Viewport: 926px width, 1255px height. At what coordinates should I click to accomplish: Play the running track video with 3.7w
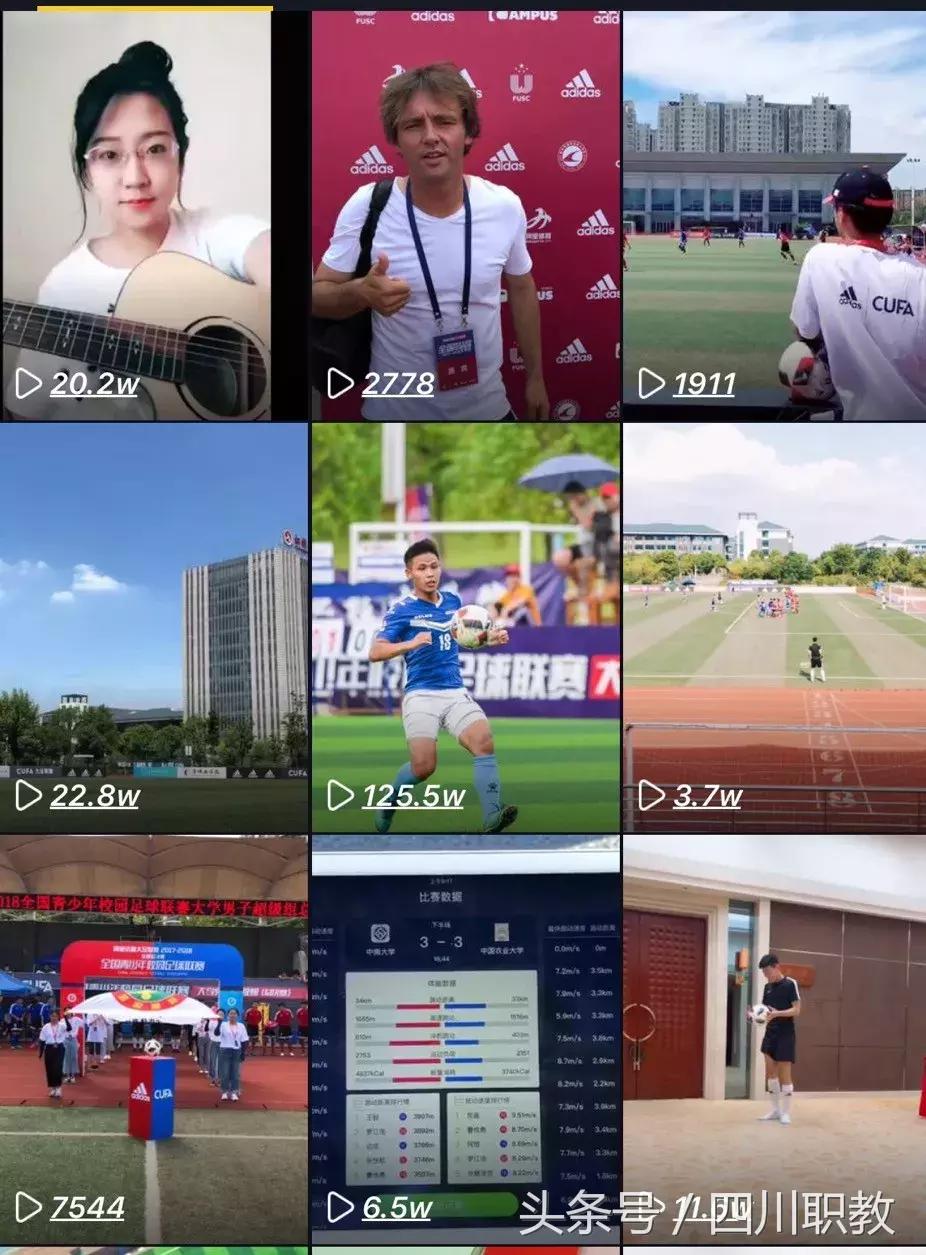[774, 627]
